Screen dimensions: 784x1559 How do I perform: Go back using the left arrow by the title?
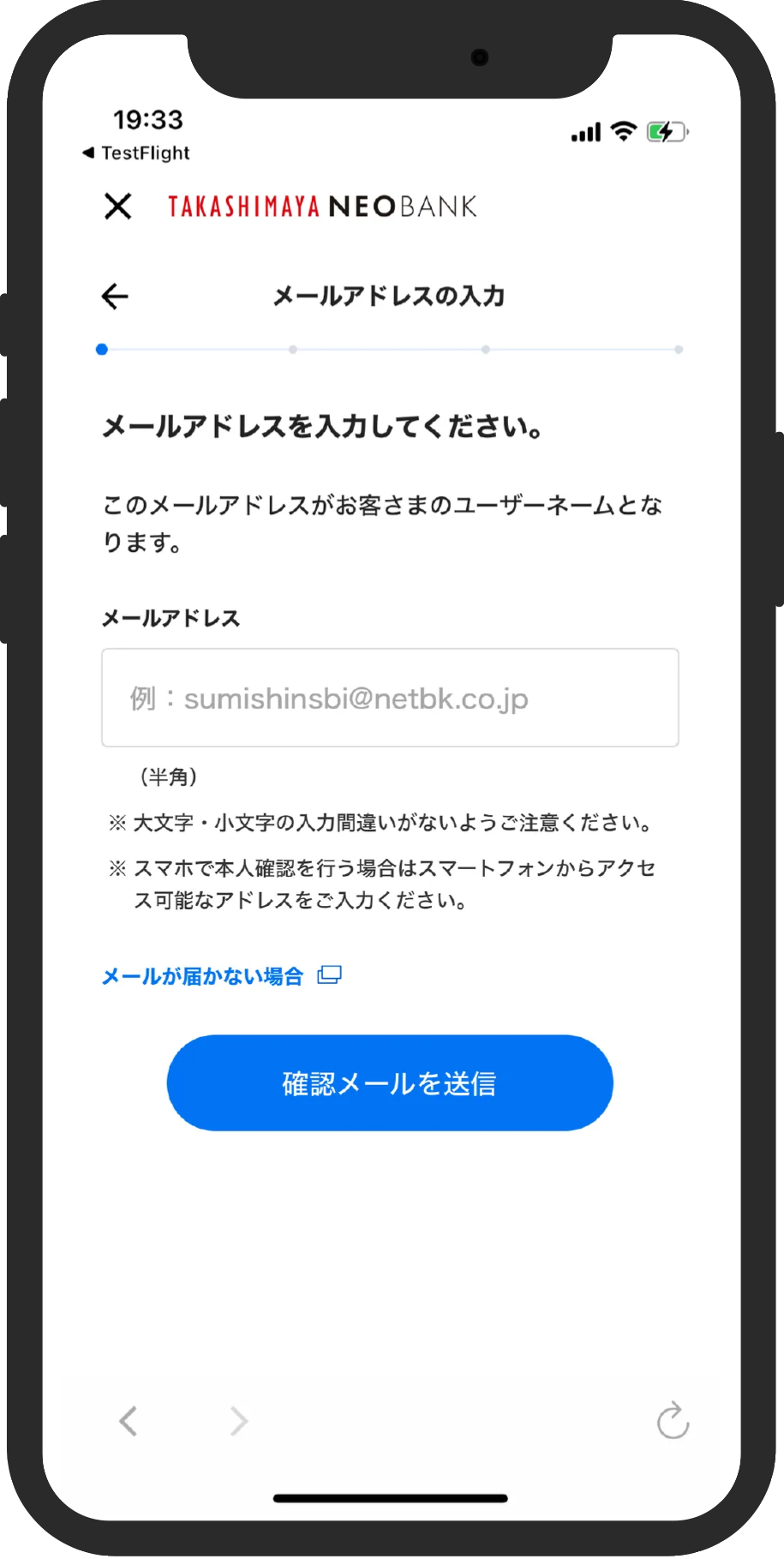(x=115, y=297)
